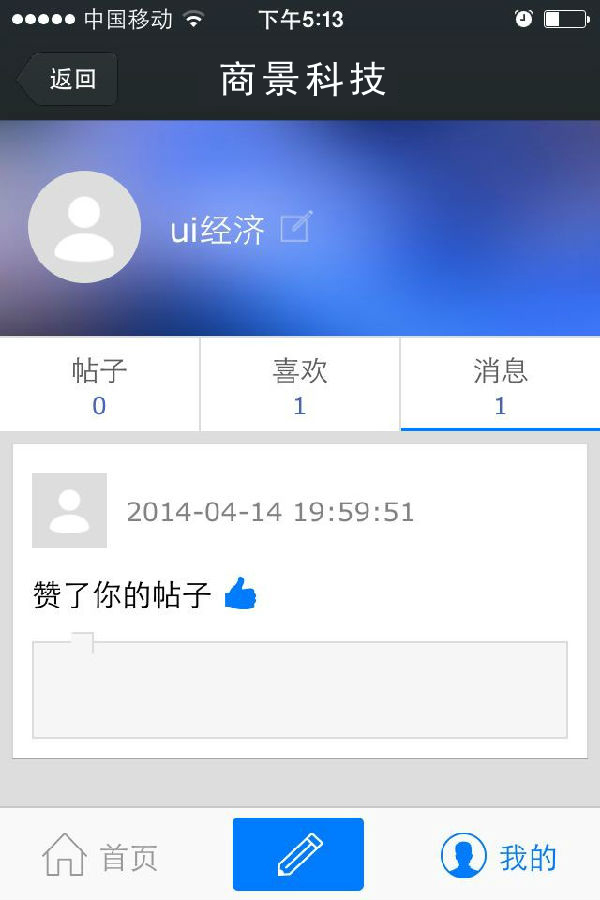Select the 消息 tab
This screenshot has width=600, height=900.
click(x=500, y=386)
